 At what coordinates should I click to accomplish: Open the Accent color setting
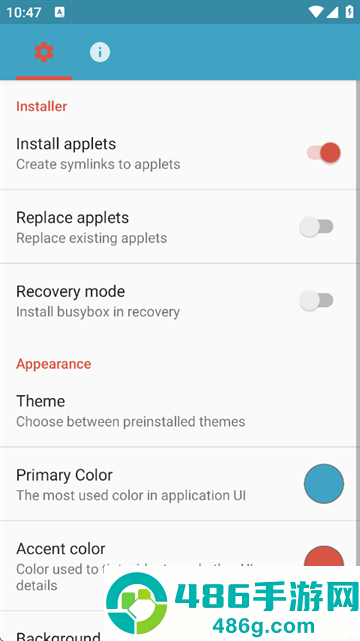(x=177, y=566)
